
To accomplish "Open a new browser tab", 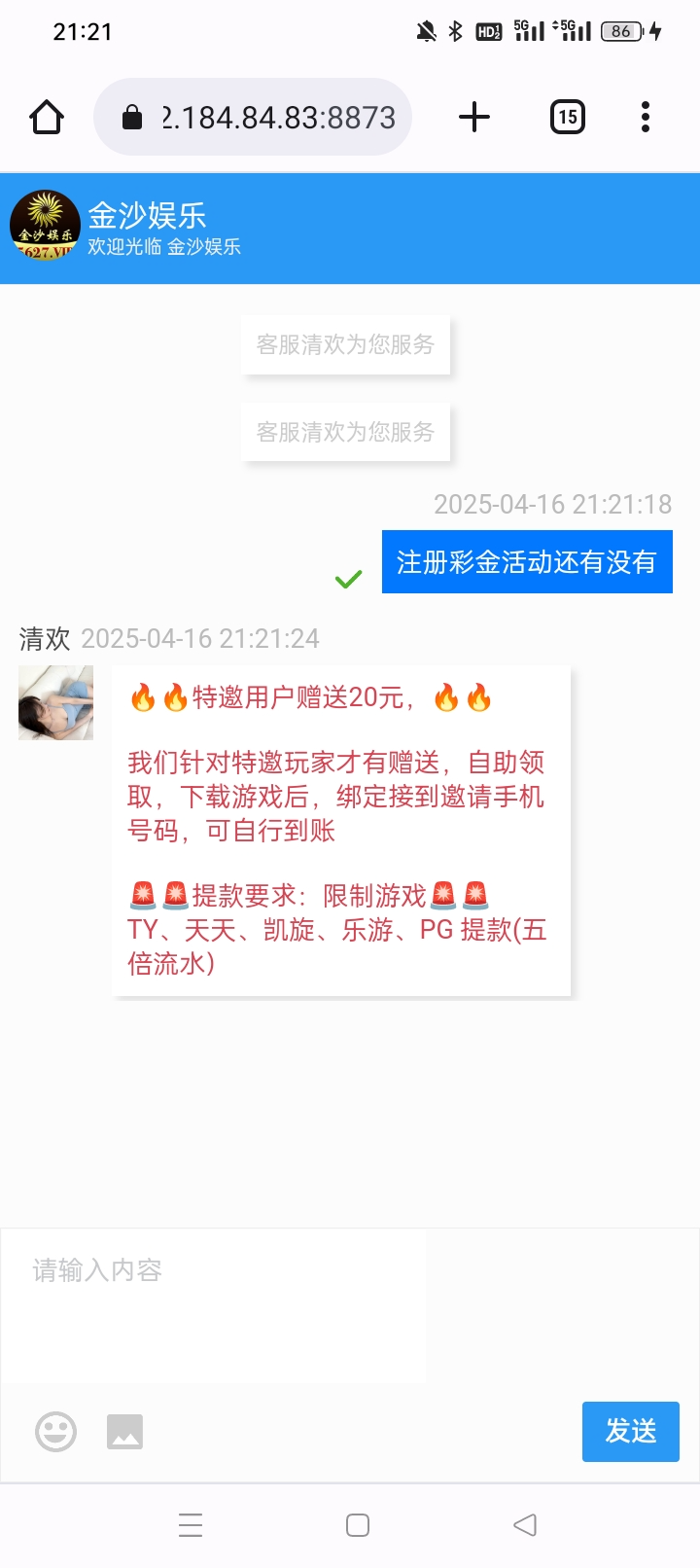I will [x=474, y=118].
